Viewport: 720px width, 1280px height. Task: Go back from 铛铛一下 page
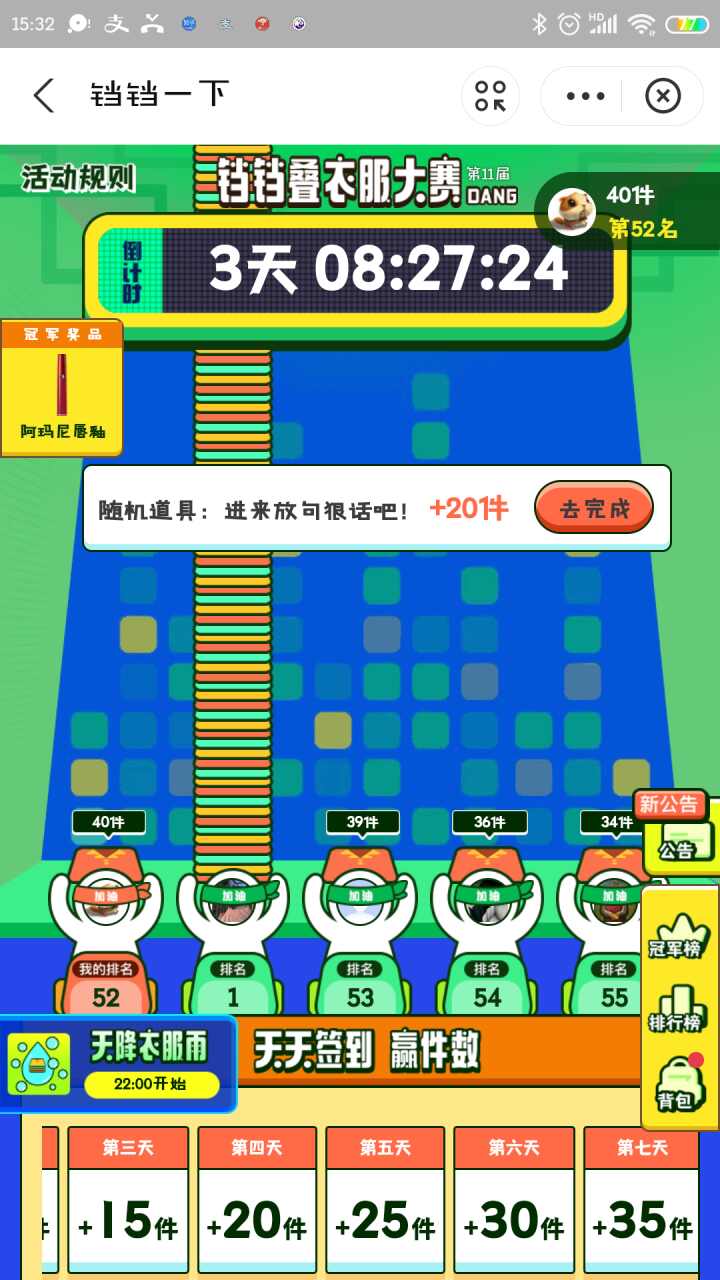pyautogui.click(x=43, y=96)
